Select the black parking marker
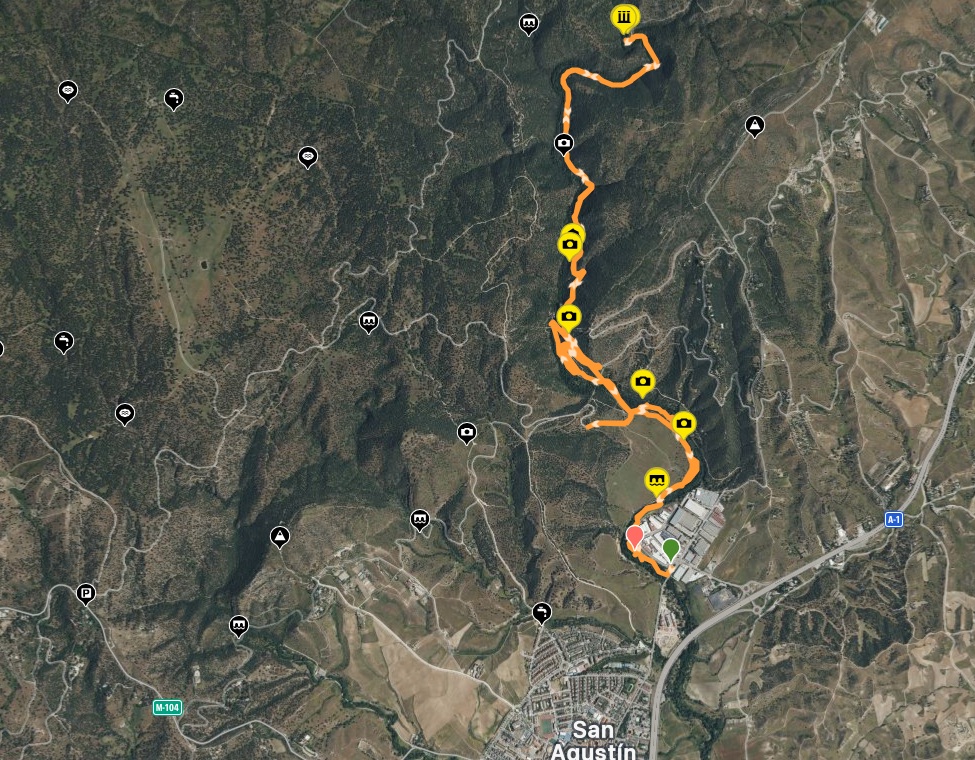The width and height of the screenshot is (975, 760). click(86, 594)
